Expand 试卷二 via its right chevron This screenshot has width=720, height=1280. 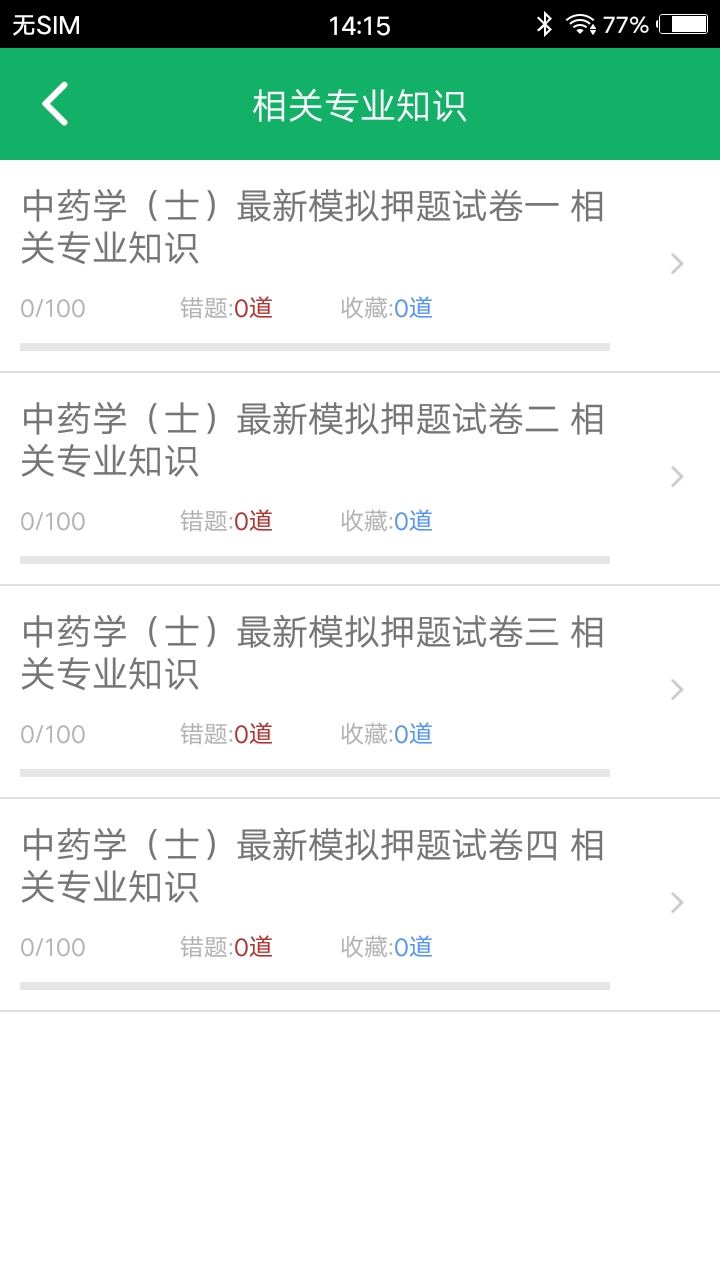point(676,476)
